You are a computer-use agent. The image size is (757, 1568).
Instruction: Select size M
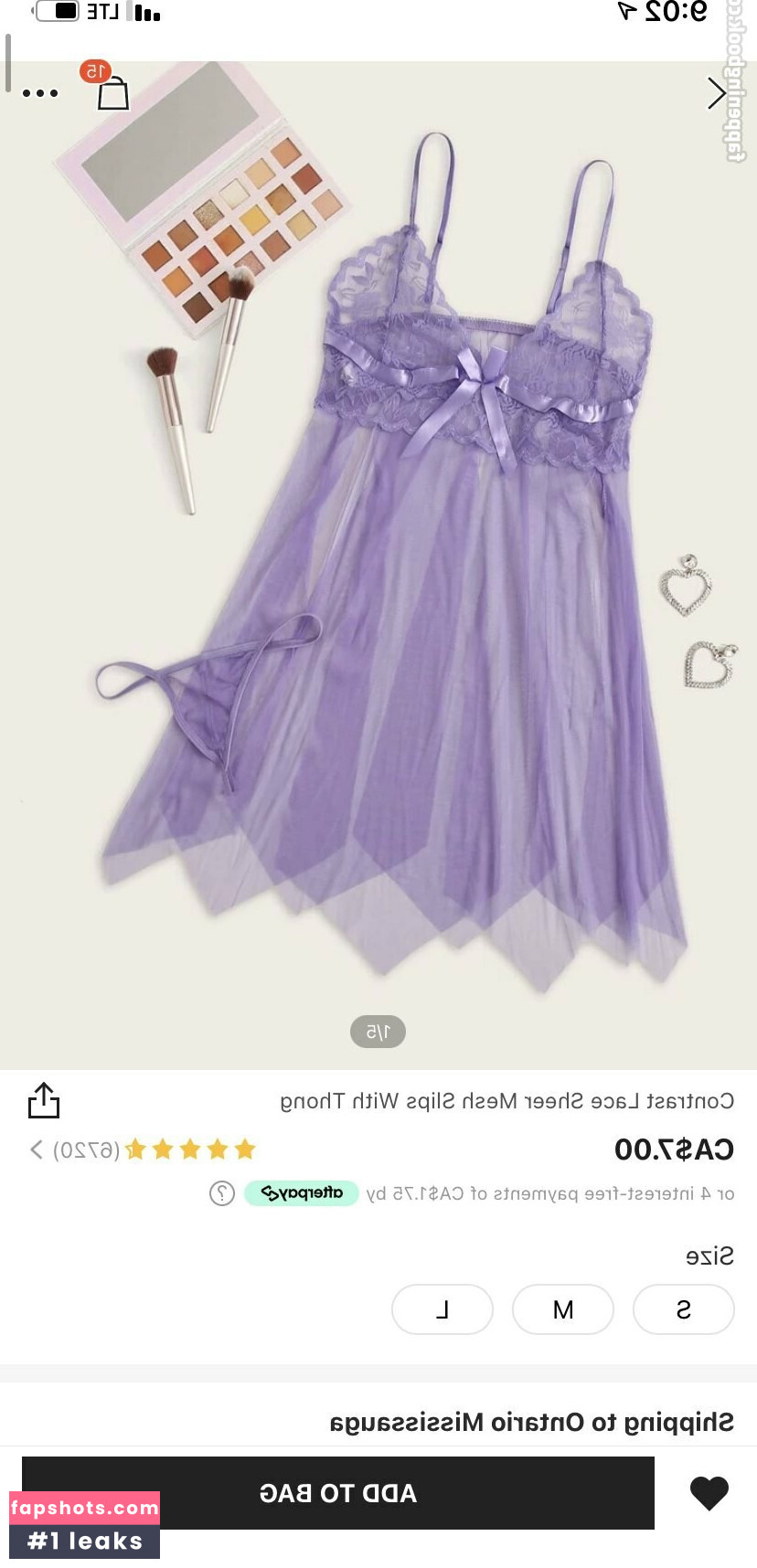tap(562, 1309)
